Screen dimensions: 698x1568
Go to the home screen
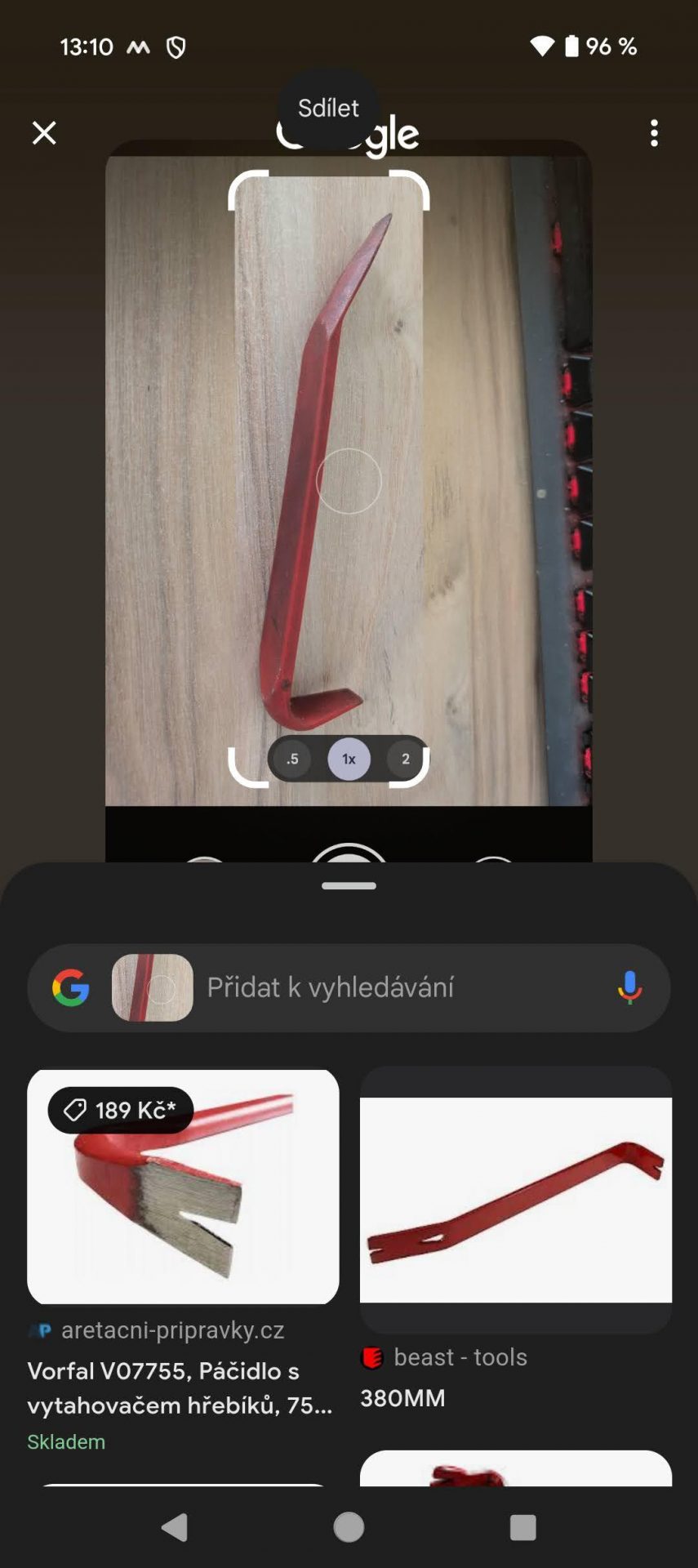click(349, 1526)
